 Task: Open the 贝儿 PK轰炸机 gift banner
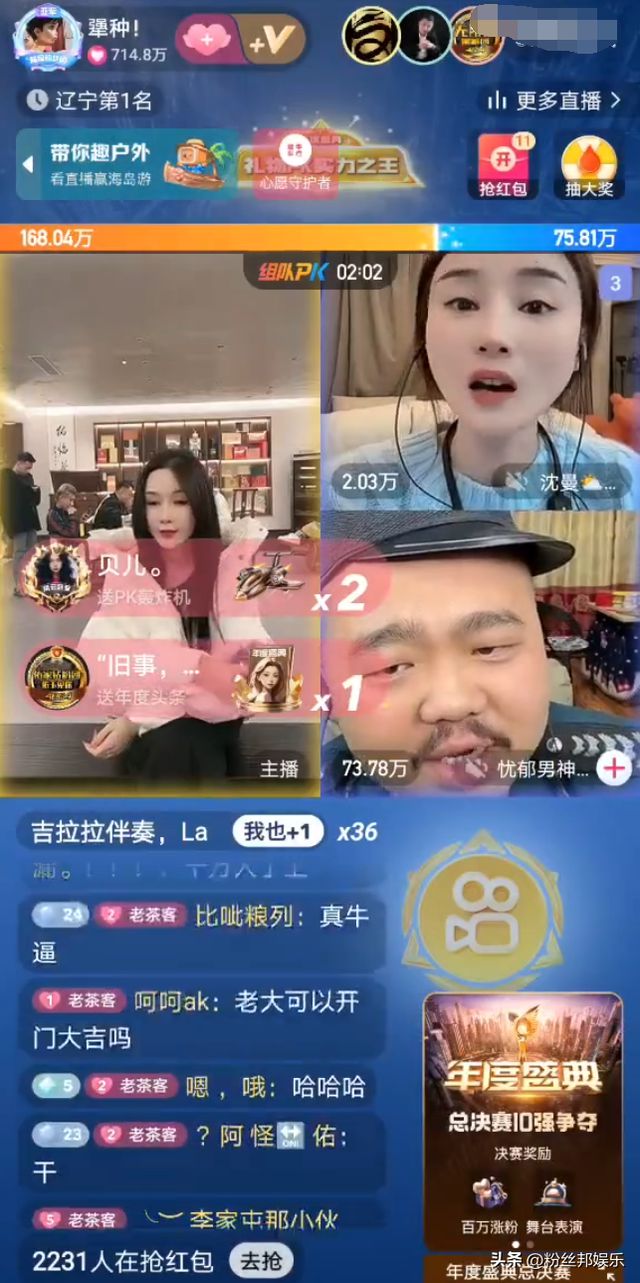tap(160, 582)
